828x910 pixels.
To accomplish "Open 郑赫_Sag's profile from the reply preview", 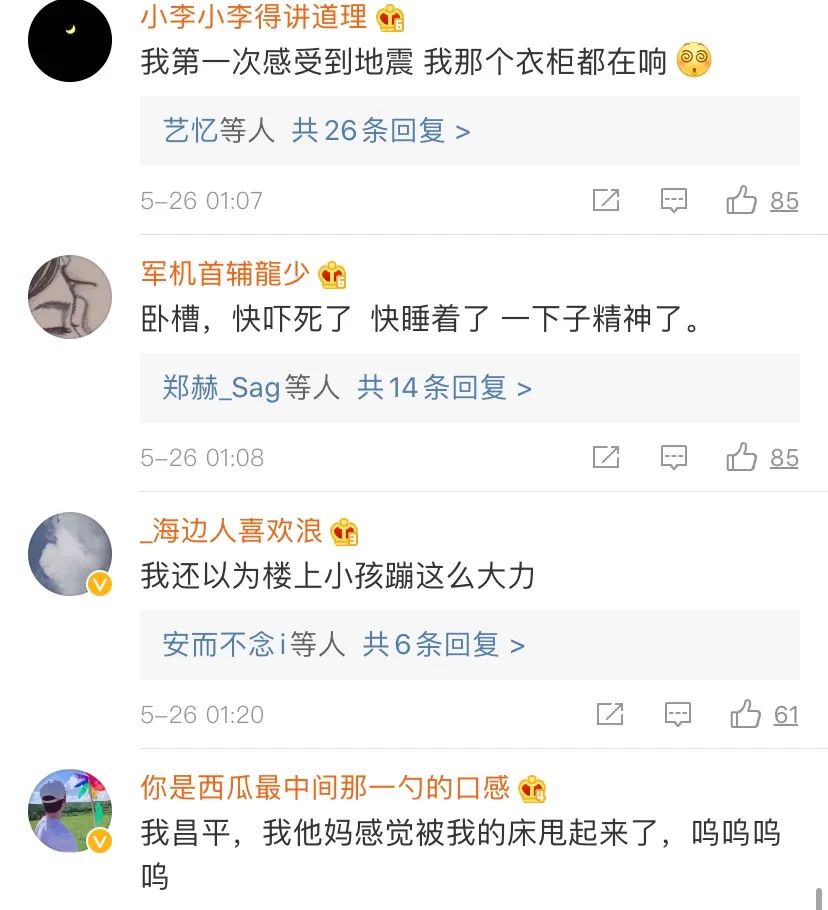I will coord(221,388).
